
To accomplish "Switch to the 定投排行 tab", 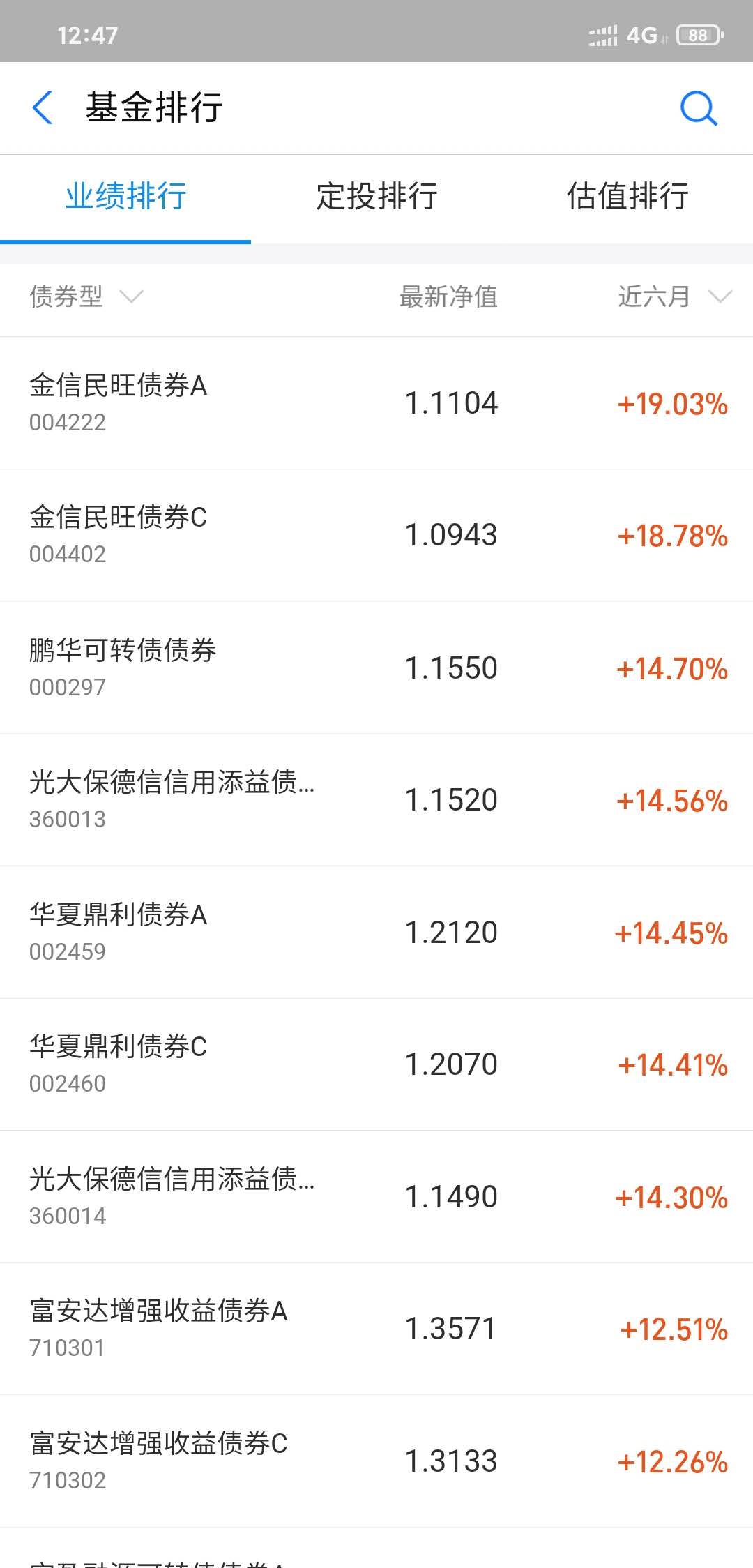I will [376, 197].
